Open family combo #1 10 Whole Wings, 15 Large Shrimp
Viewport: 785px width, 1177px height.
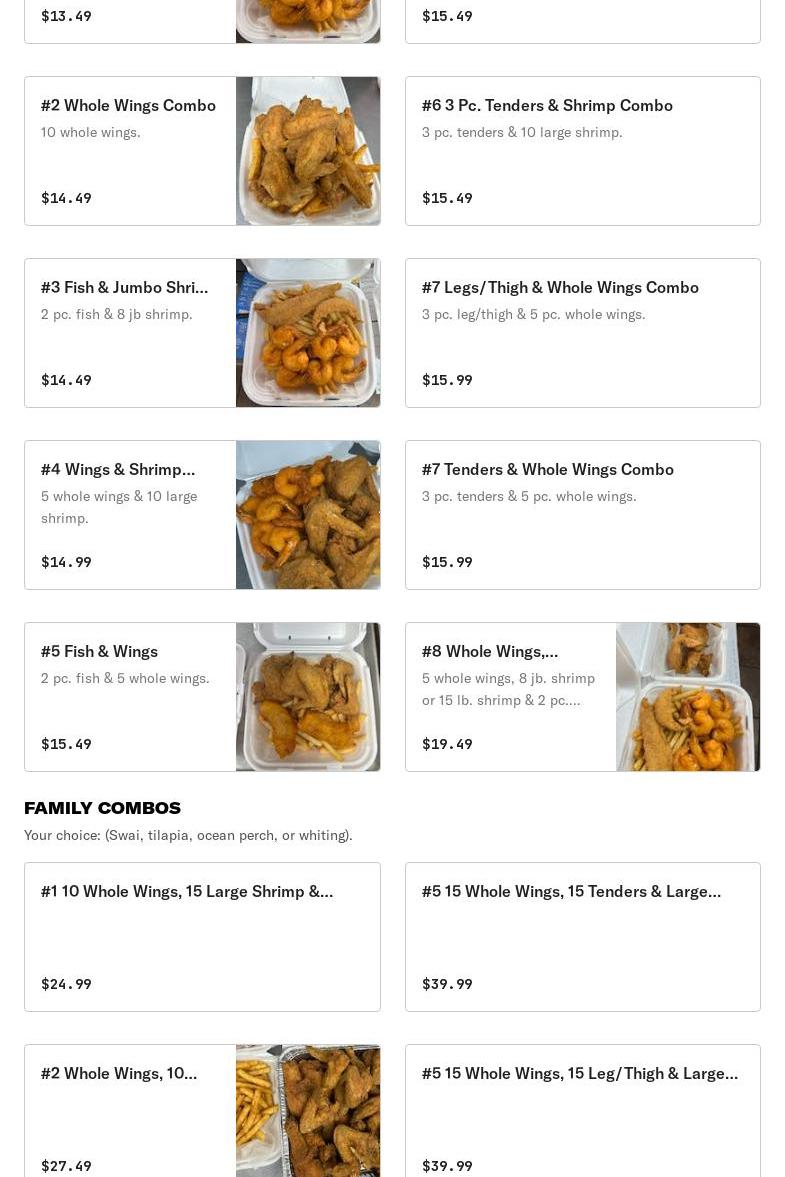[x=202, y=937]
